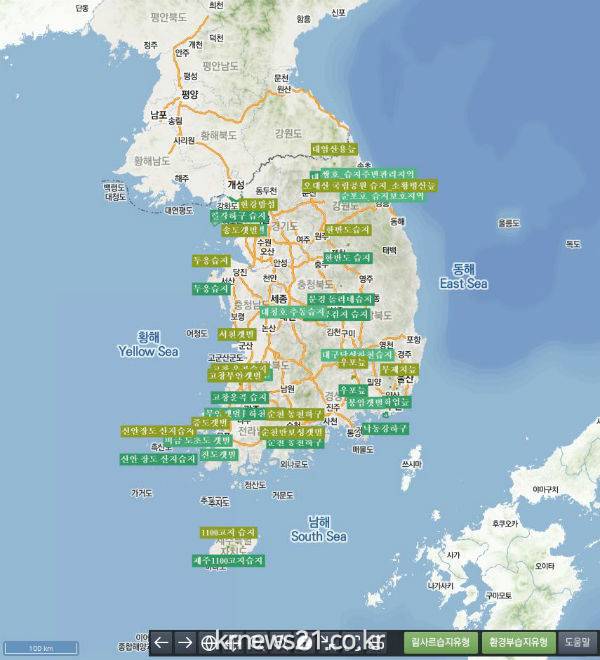Viewport: 600px width, 660px height.
Task: Select the 제주1100고지습지 marker
Action: 227,561
